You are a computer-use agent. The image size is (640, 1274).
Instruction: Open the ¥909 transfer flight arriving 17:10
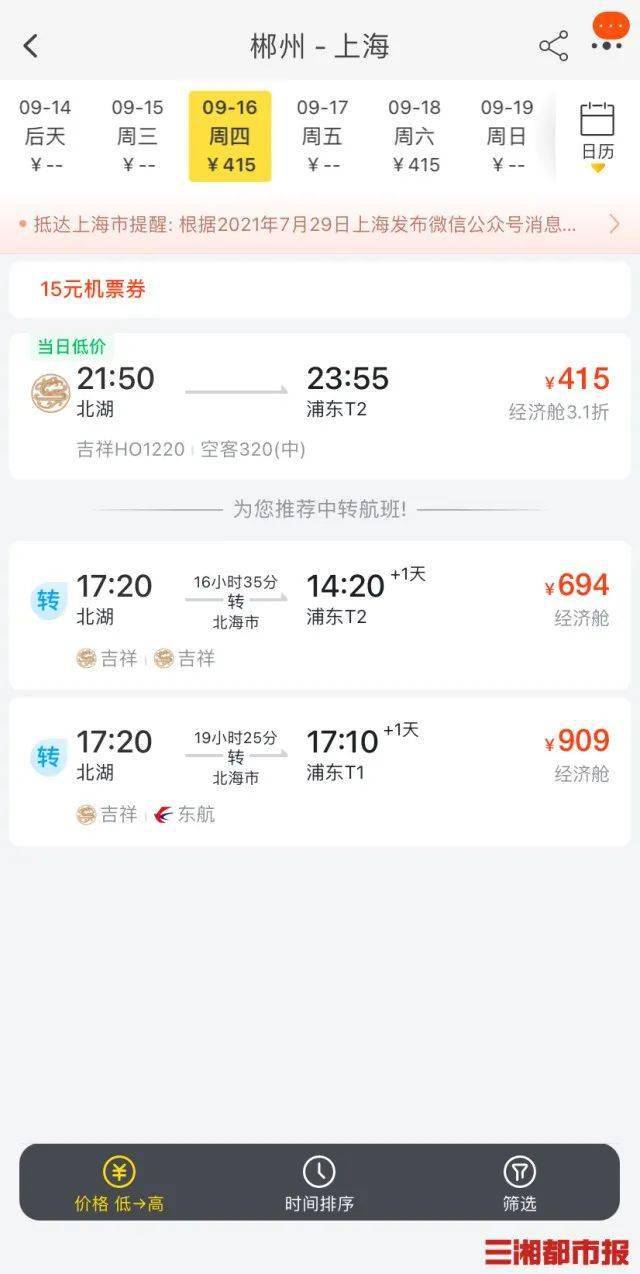(x=320, y=771)
